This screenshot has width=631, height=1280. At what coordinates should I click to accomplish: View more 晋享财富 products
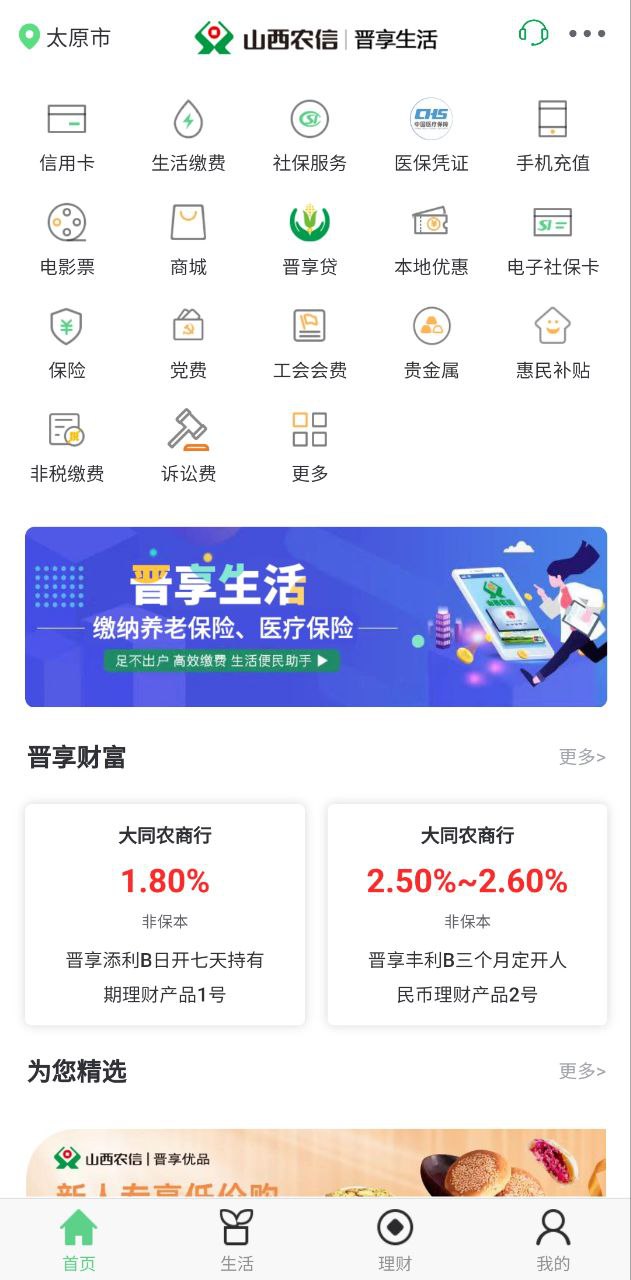point(582,757)
